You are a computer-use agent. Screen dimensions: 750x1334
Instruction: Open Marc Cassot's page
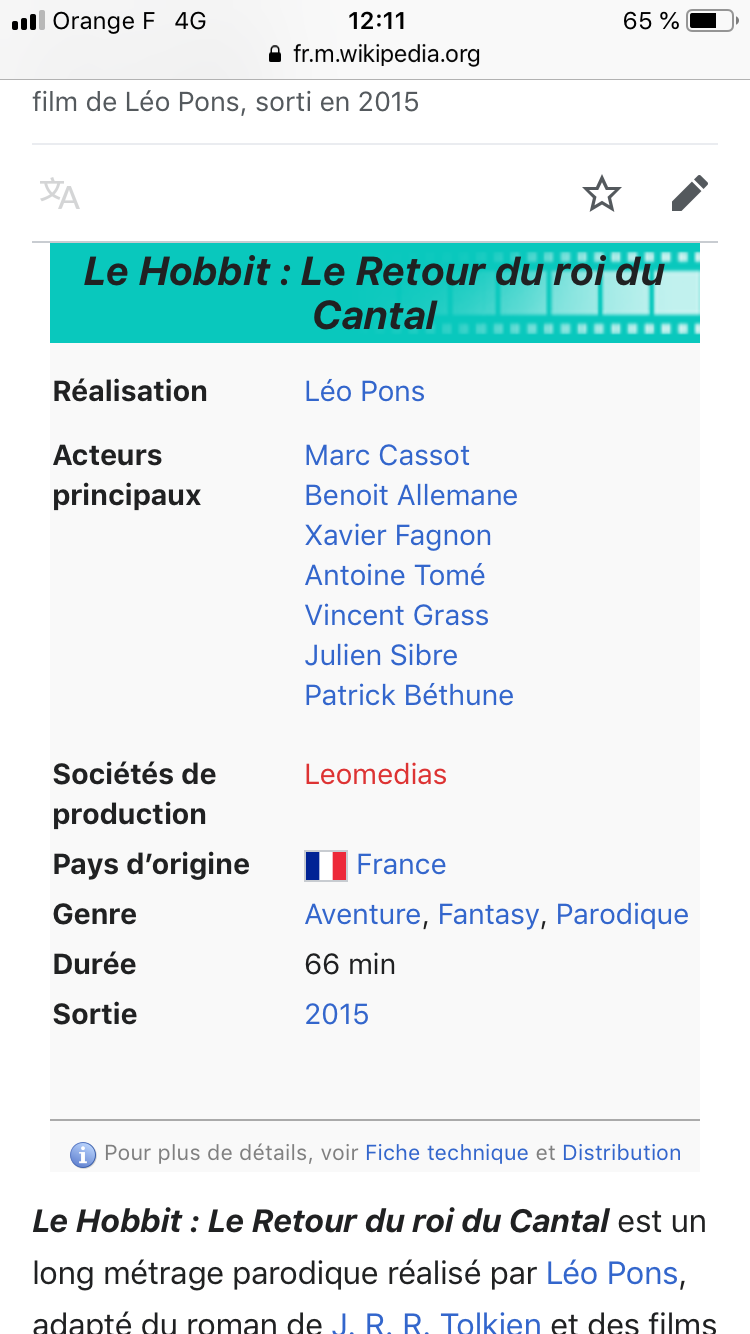[387, 455]
